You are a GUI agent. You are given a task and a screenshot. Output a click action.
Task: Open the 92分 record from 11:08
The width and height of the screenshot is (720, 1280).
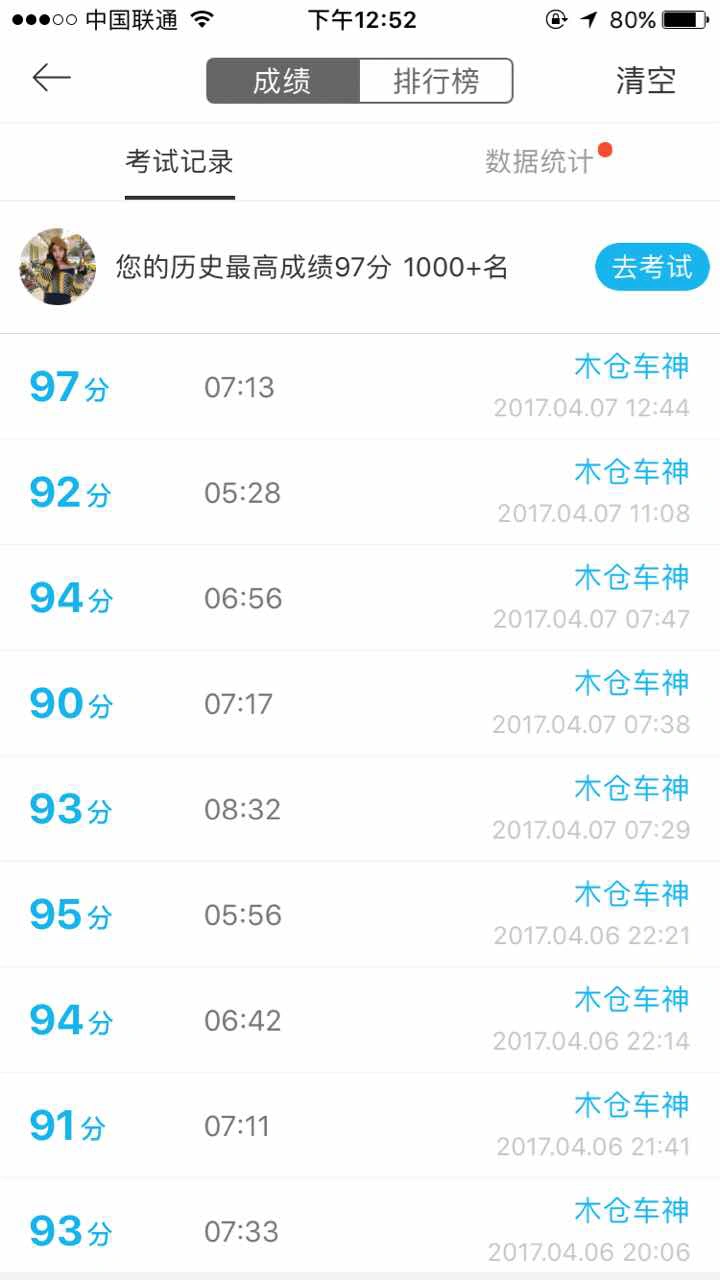click(360, 492)
